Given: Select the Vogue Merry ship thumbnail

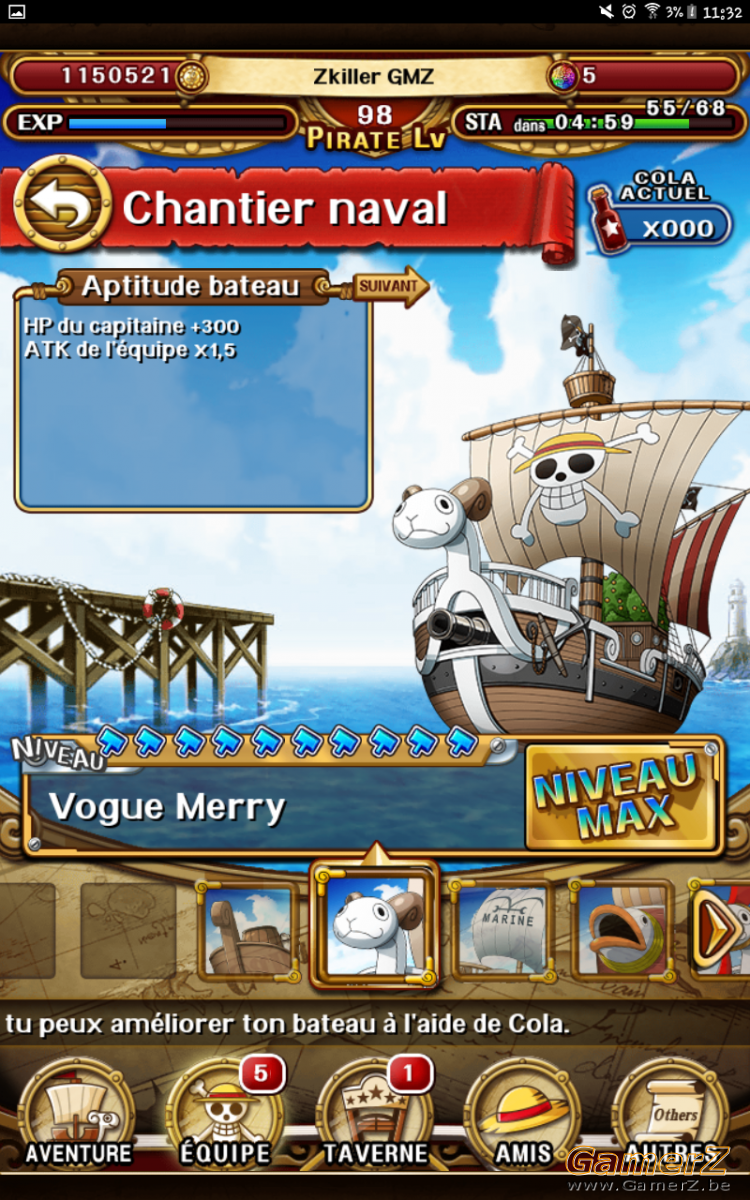Looking at the screenshot, I should pyautogui.click(x=375, y=925).
